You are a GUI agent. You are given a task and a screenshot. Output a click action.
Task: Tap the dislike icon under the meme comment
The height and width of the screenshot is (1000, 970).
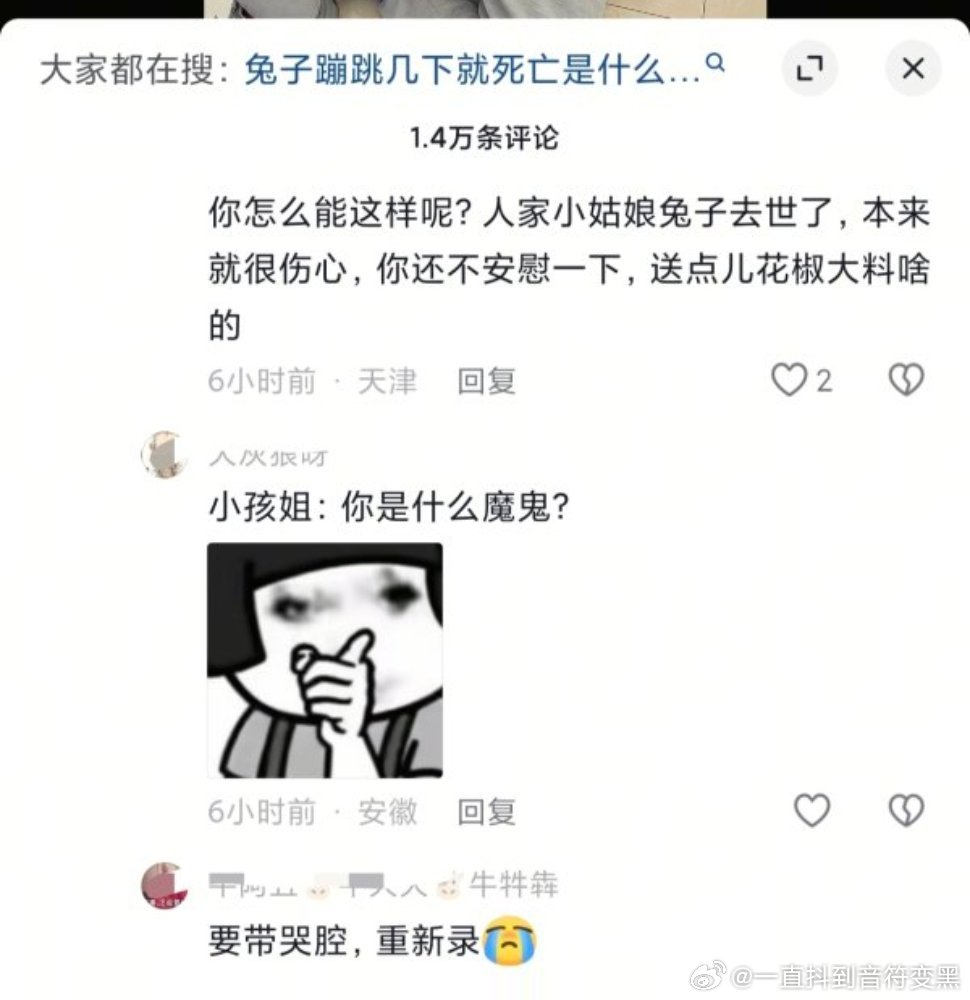point(904,812)
